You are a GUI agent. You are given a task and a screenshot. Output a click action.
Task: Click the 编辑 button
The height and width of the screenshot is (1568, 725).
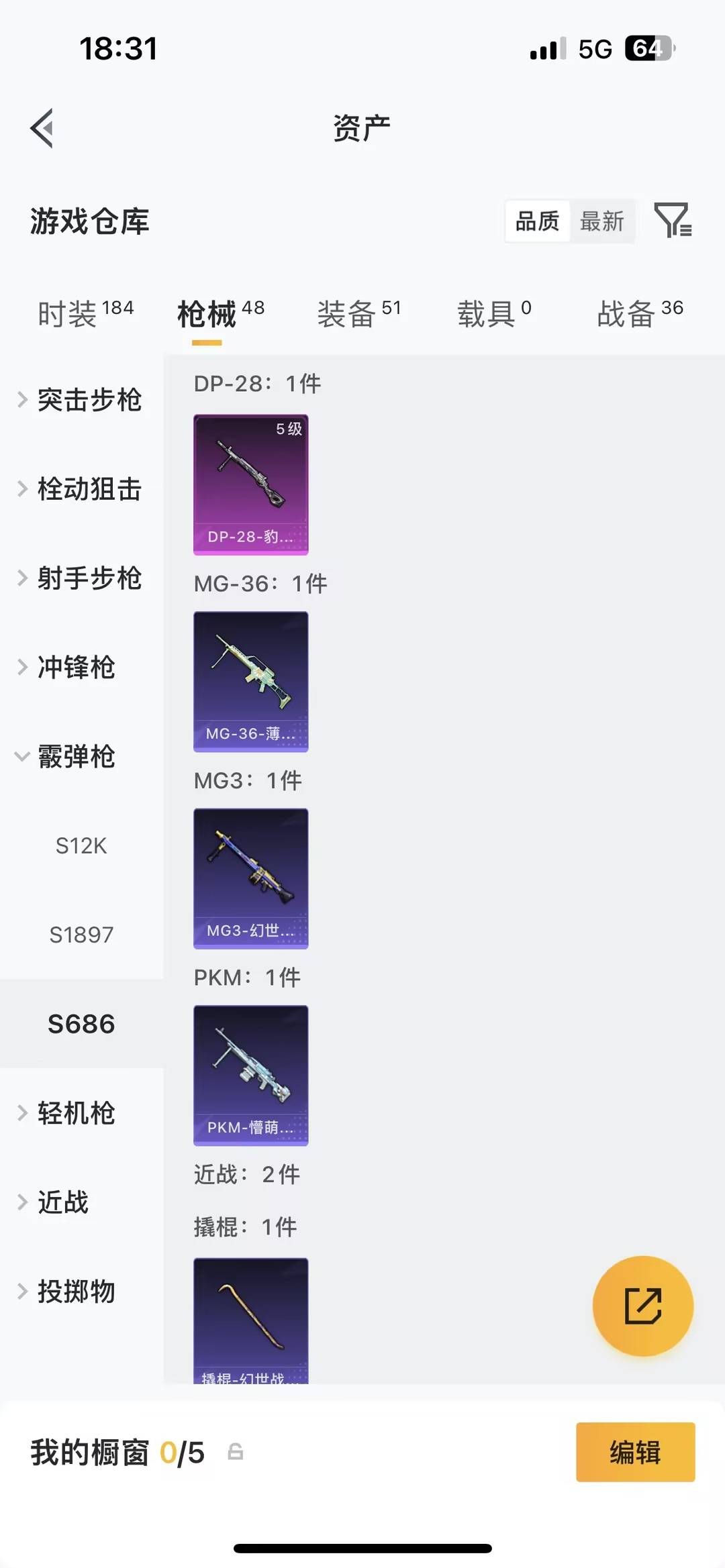click(x=635, y=1451)
